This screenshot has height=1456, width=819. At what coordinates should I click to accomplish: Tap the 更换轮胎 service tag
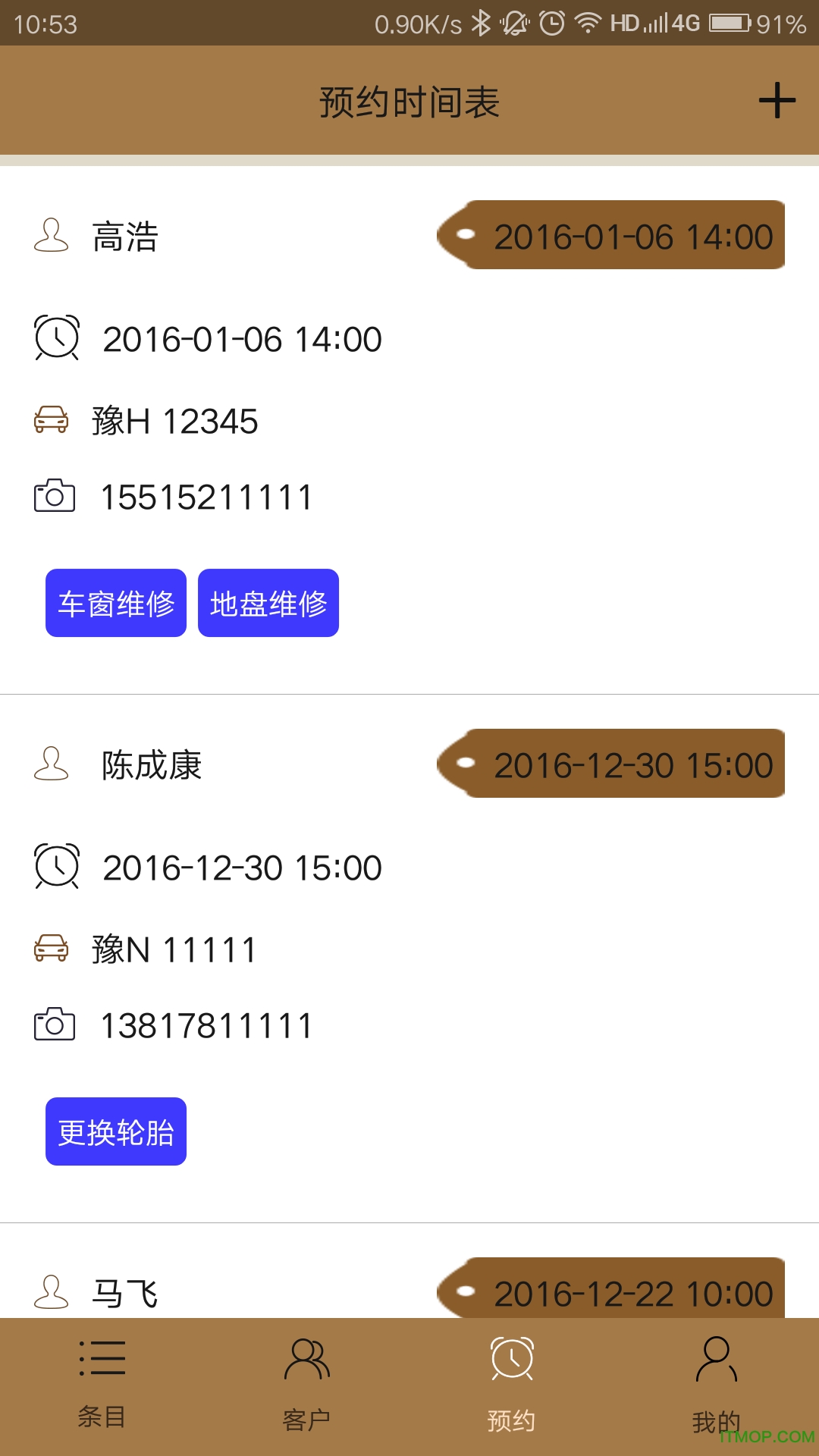coord(116,1131)
